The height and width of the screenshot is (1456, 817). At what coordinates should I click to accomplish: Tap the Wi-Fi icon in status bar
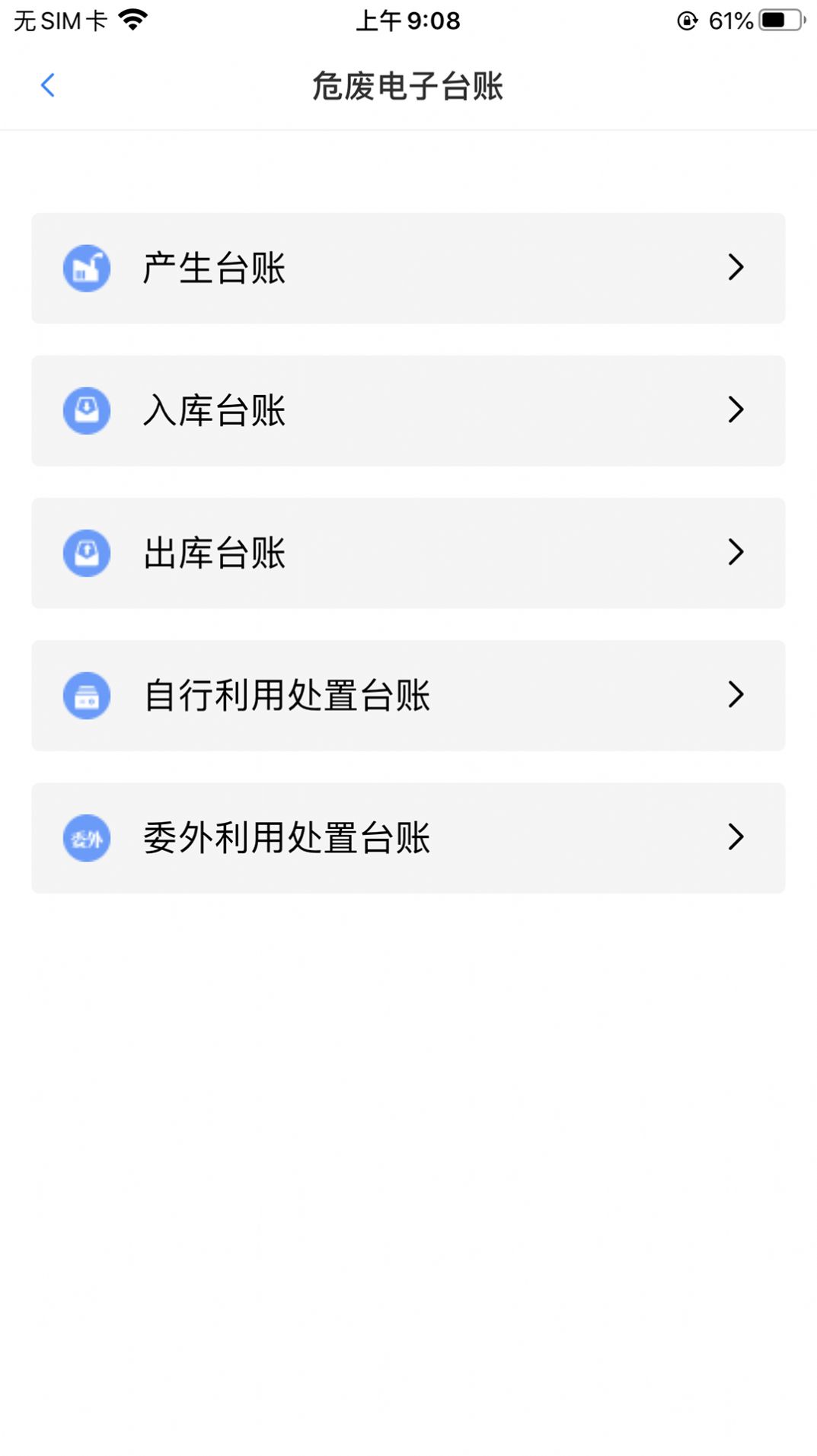click(134, 18)
